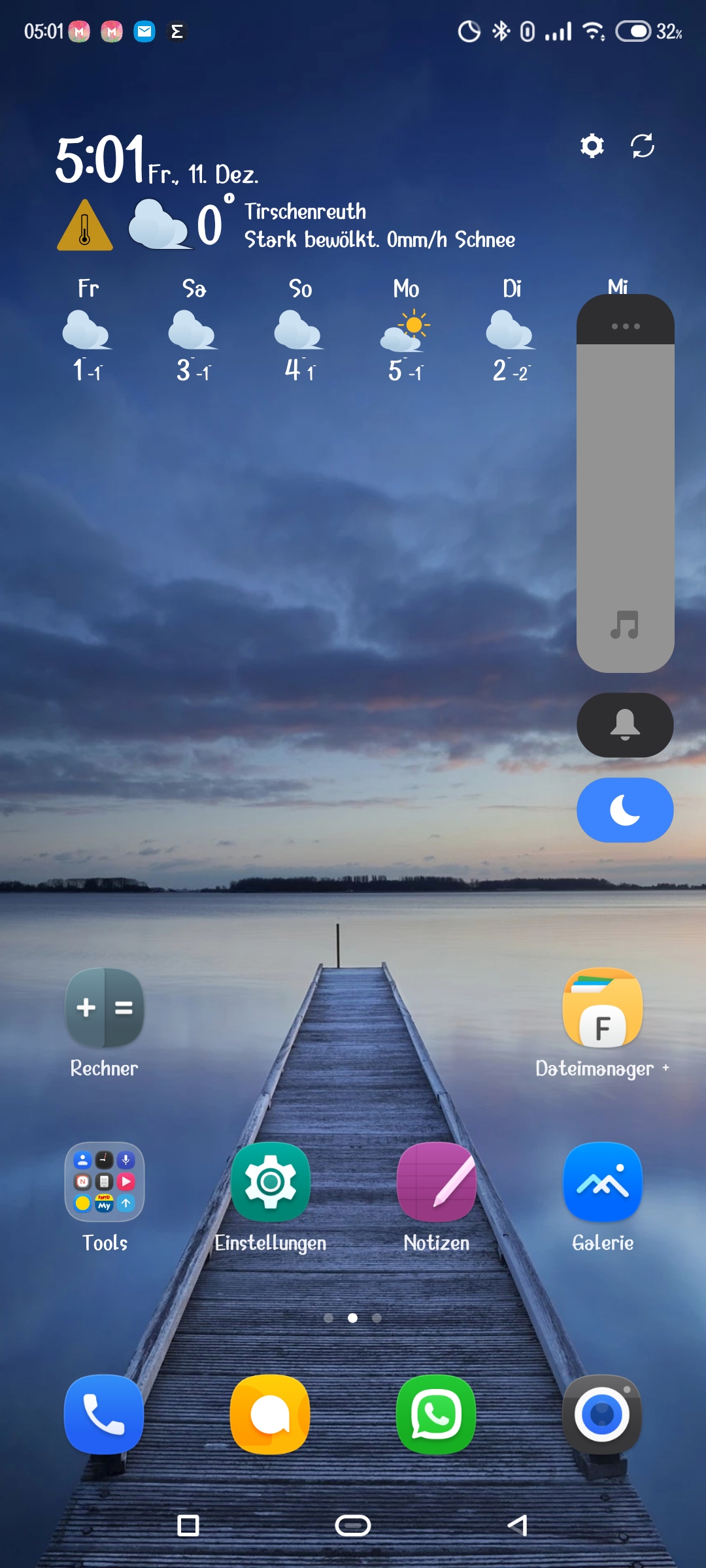Open Einstellungen app
The height and width of the screenshot is (1568, 706).
tap(271, 1182)
